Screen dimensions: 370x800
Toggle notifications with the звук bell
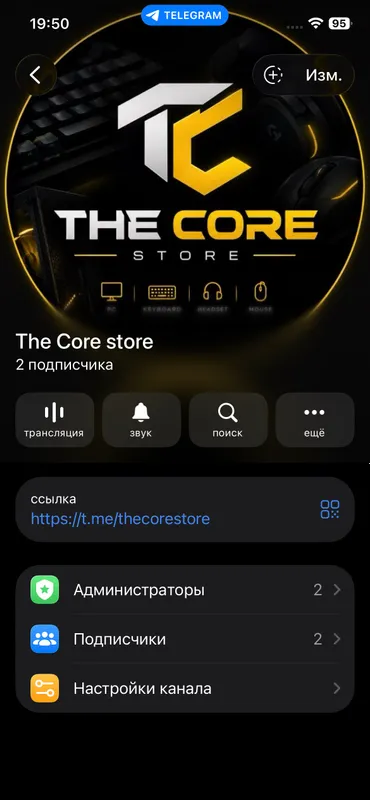[141, 420]
